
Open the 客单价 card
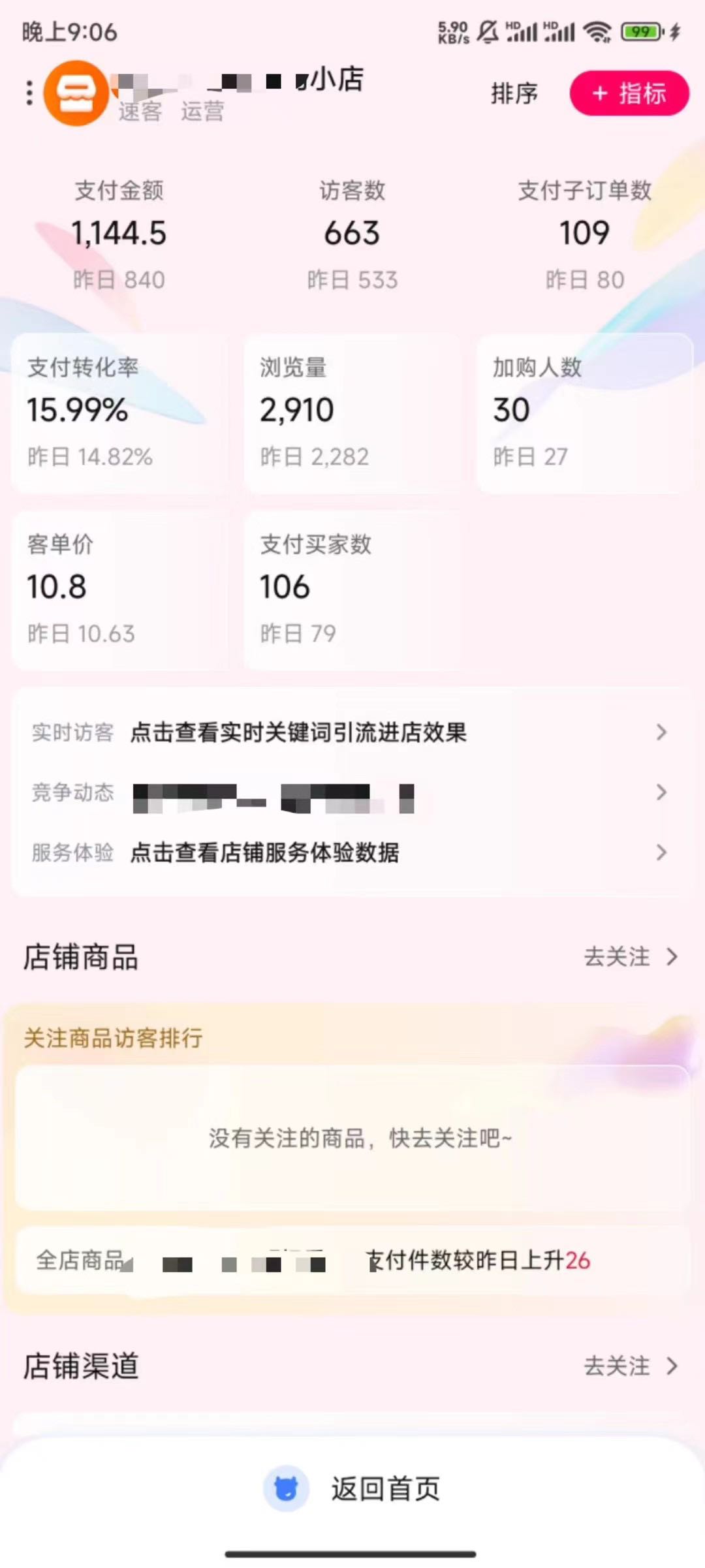[119, 589]
